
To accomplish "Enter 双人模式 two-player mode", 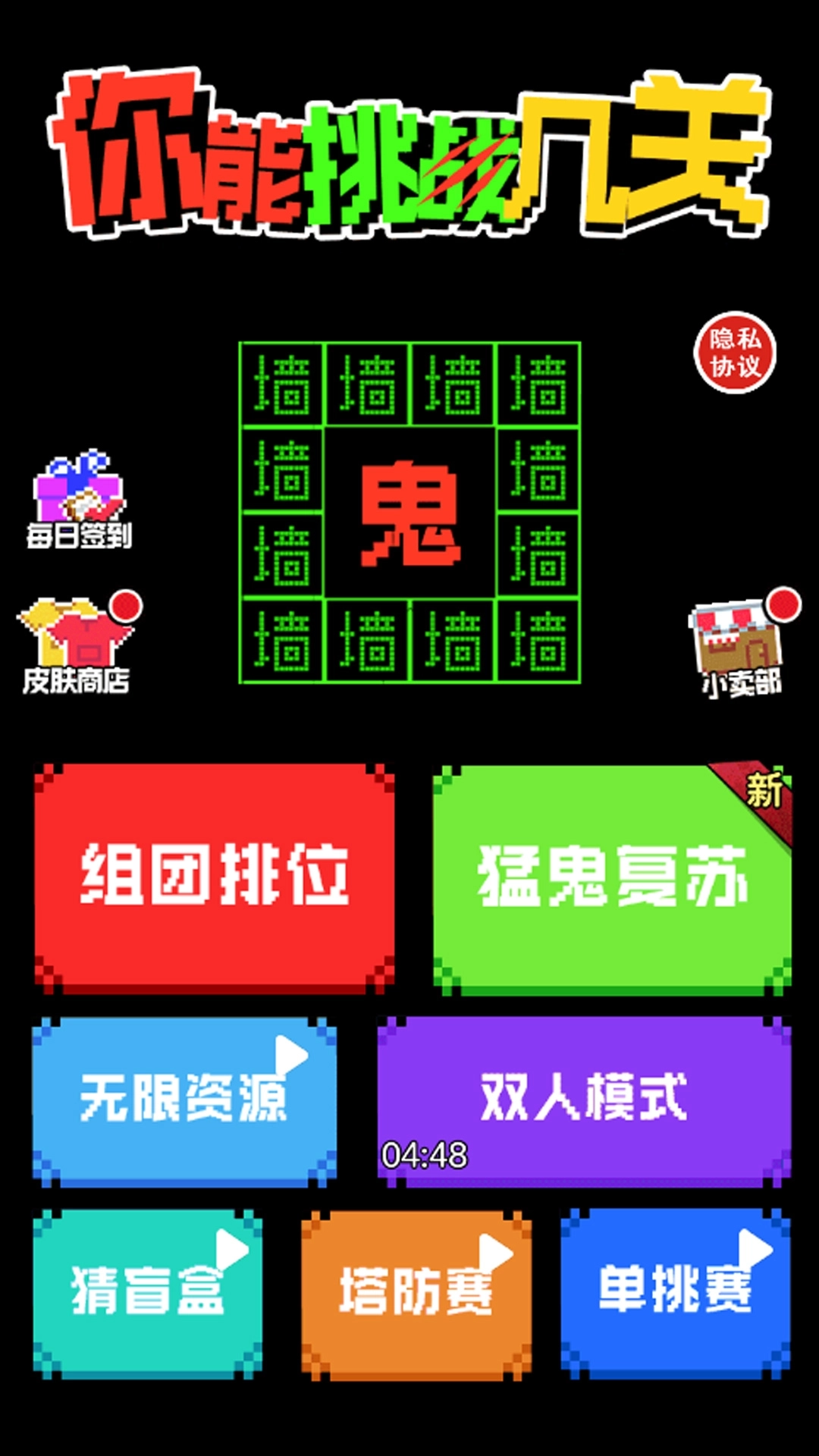I will pyautogui.click(x=584, y=1098).
